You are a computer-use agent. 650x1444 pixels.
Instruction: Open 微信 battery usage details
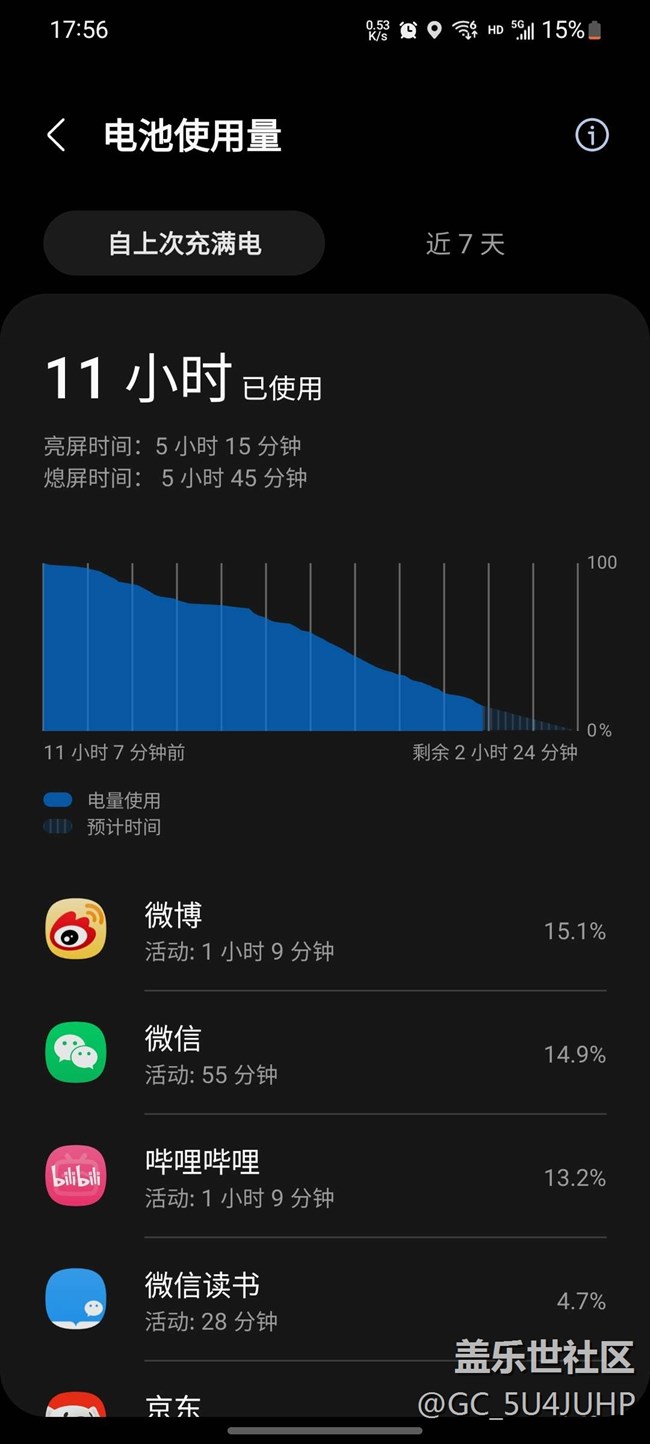coord(325,1053)
